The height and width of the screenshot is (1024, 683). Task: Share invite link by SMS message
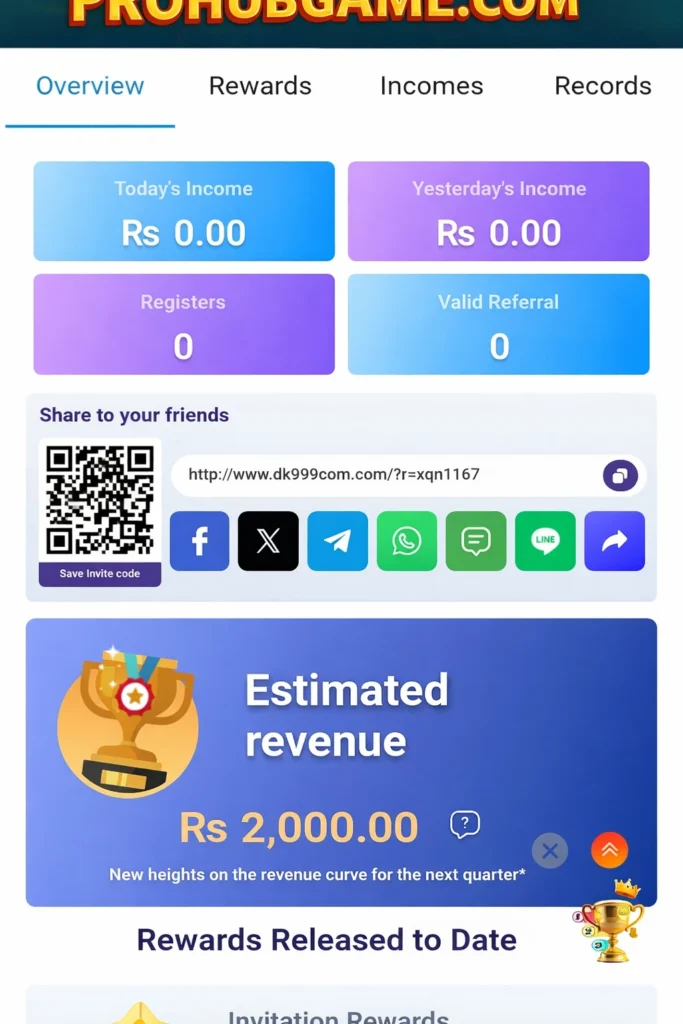pyautogui.click(x=476, y=541)
